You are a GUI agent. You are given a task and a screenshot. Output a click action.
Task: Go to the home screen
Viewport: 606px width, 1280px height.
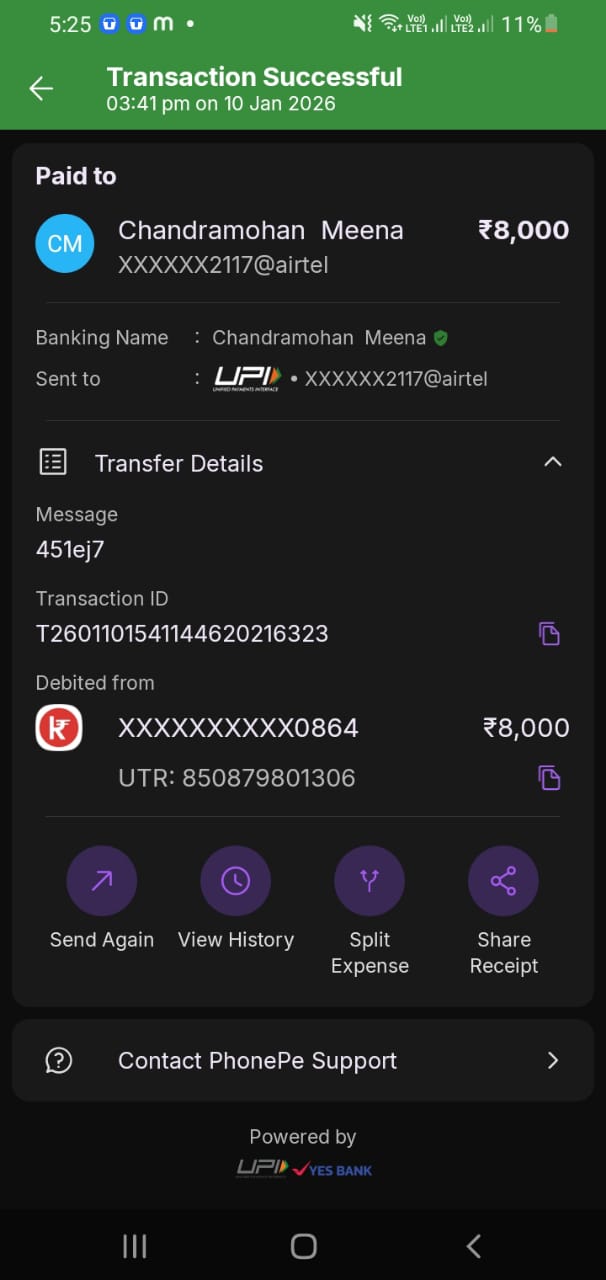[x=303, y=1246]
